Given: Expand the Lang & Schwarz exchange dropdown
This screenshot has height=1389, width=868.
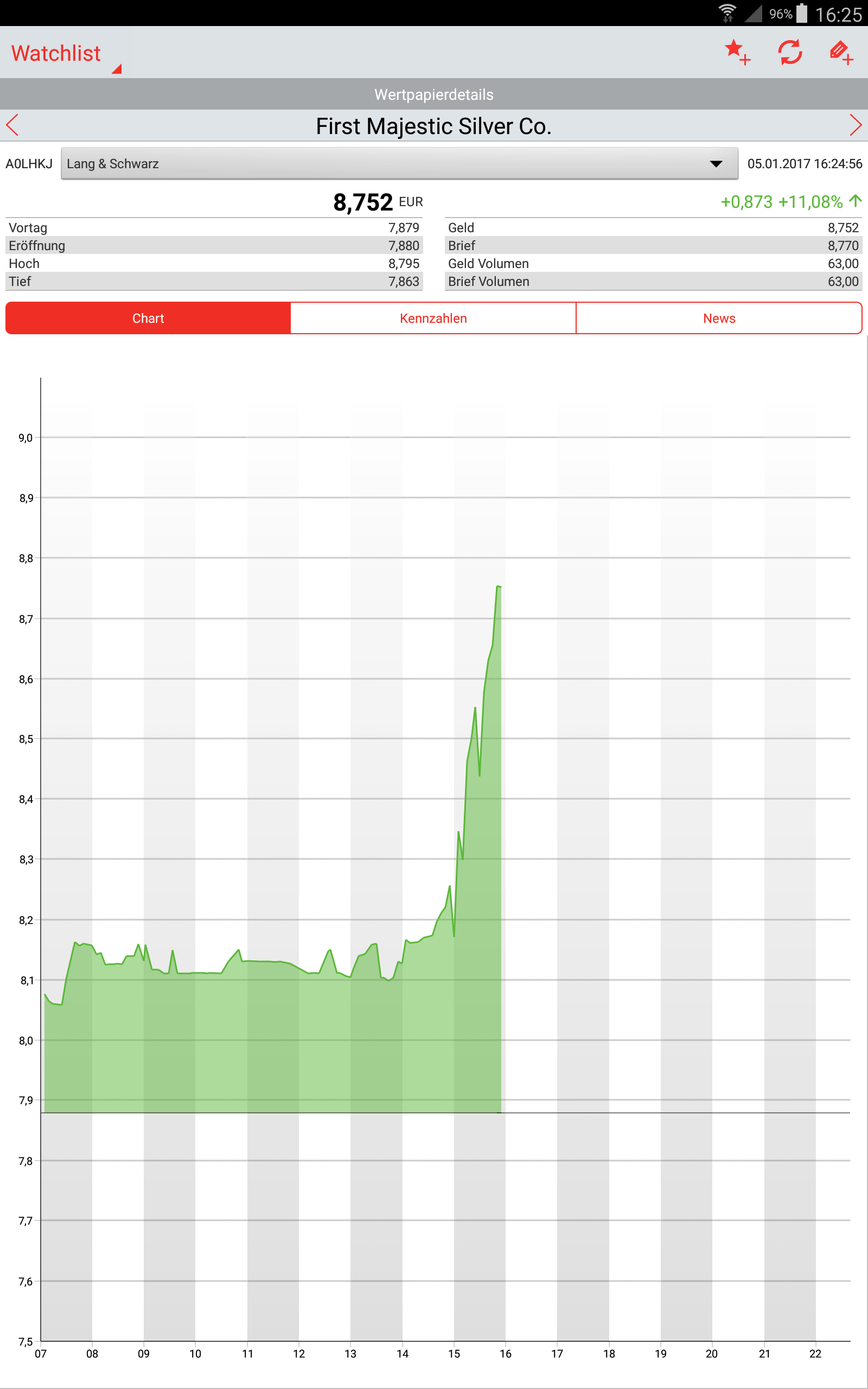Looking at the screenshot, I should coord(399,163).
